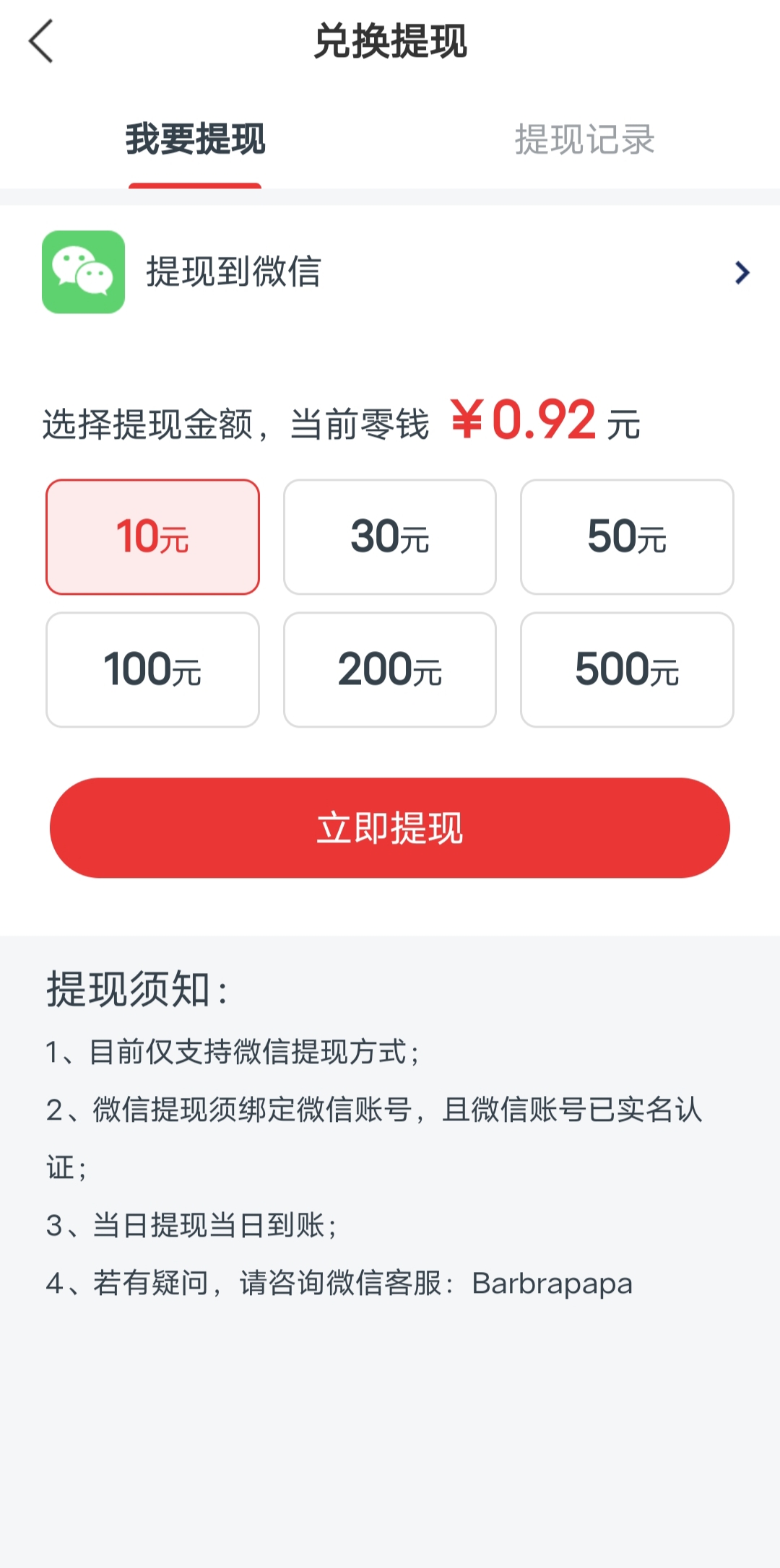Pick the 100元 amount option
This screenshot has width=780, height=1568.
[x=152, y=670]
